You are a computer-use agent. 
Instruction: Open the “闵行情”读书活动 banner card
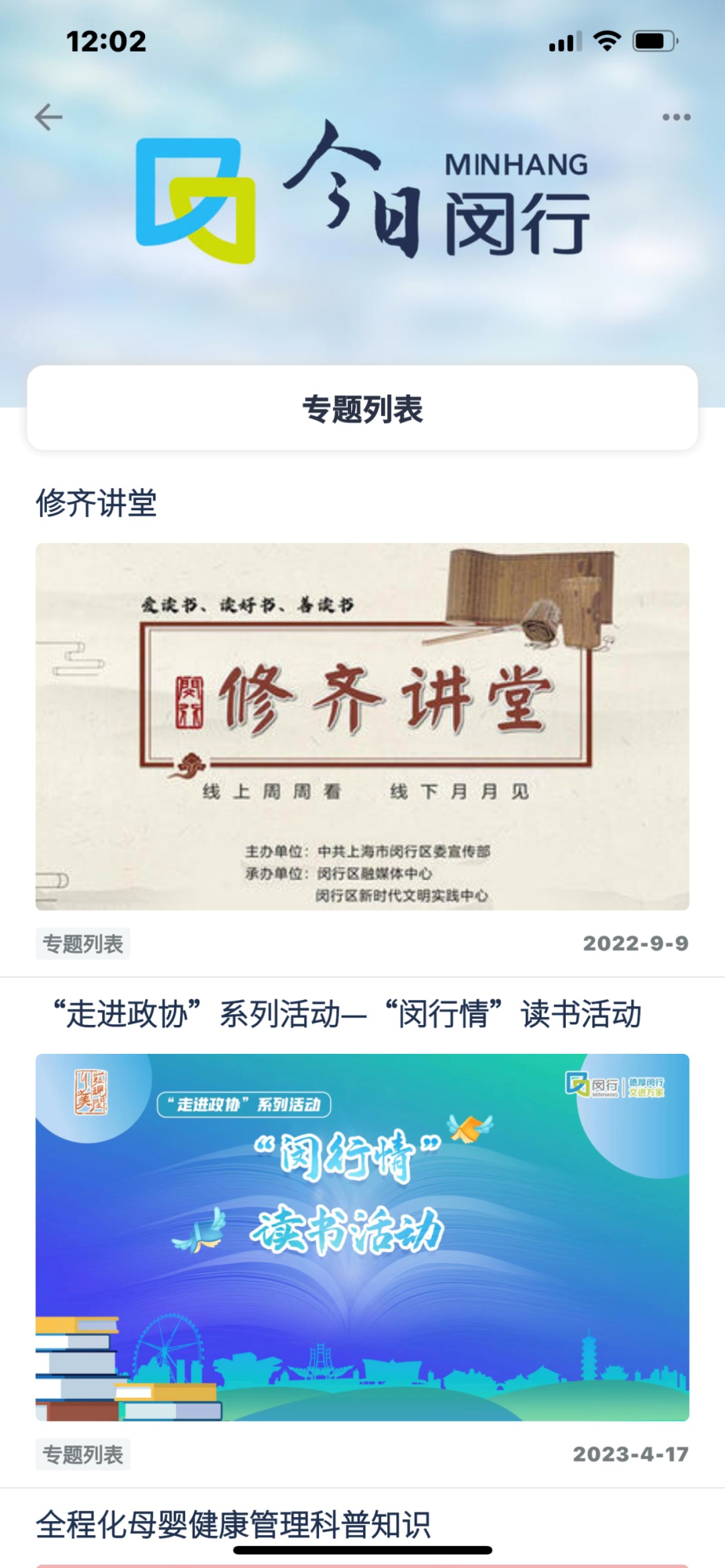point(362,1236)
